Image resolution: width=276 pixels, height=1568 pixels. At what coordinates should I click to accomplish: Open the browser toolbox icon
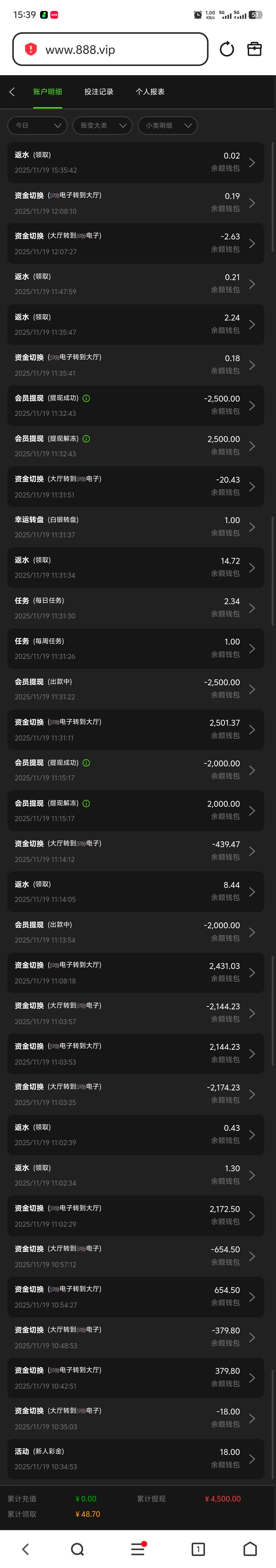point(254,49)
